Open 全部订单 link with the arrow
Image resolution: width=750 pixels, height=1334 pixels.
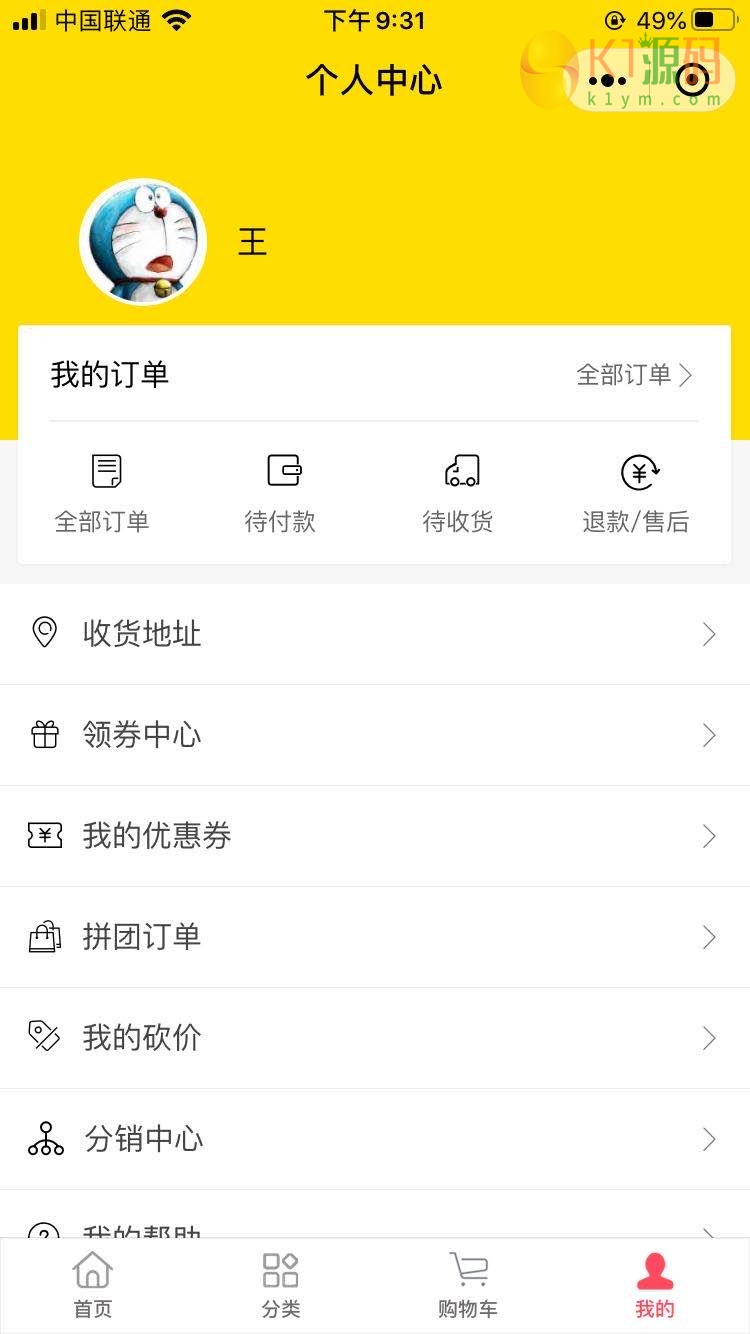634,375
